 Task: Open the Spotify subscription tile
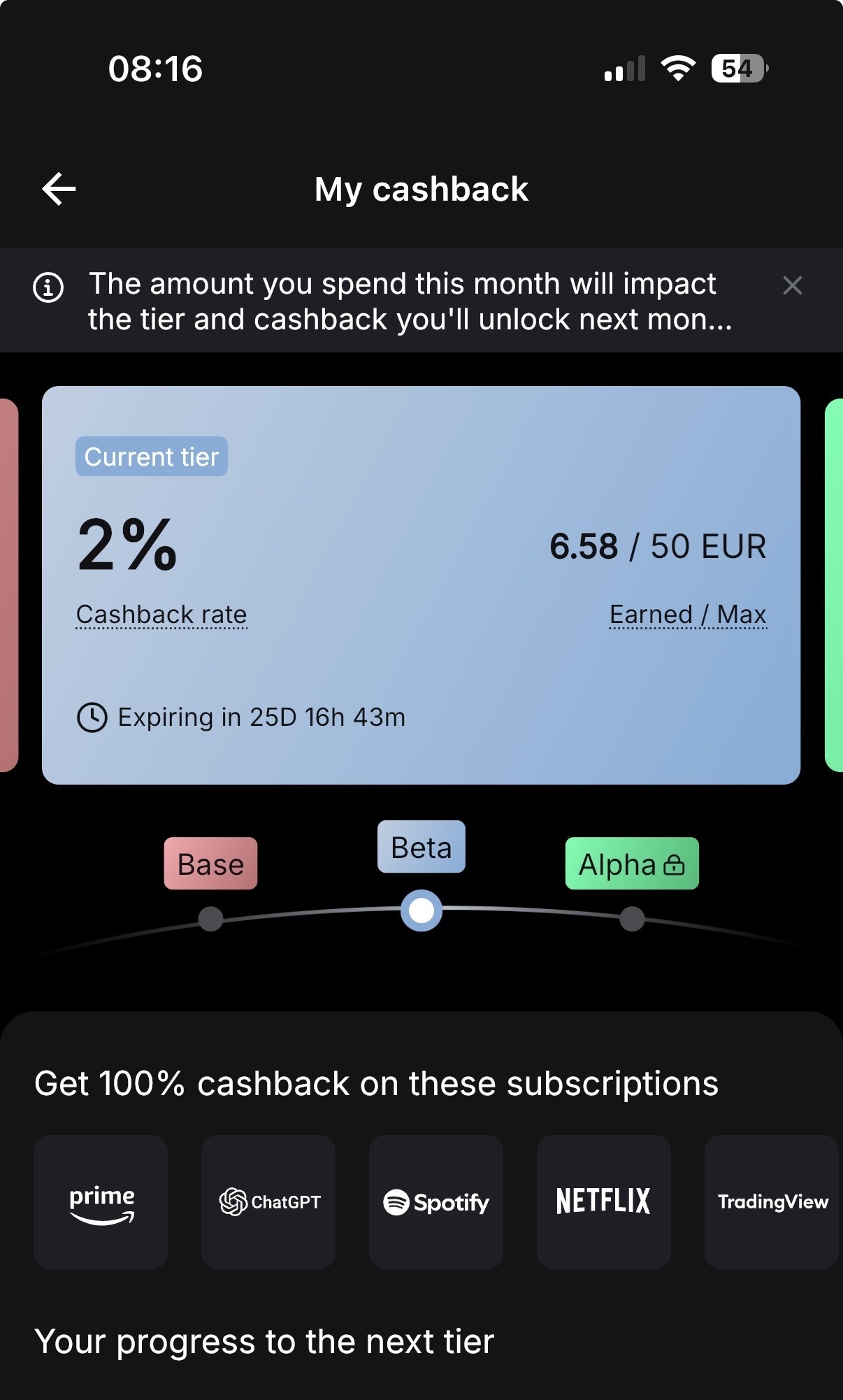click(436, 1202)
